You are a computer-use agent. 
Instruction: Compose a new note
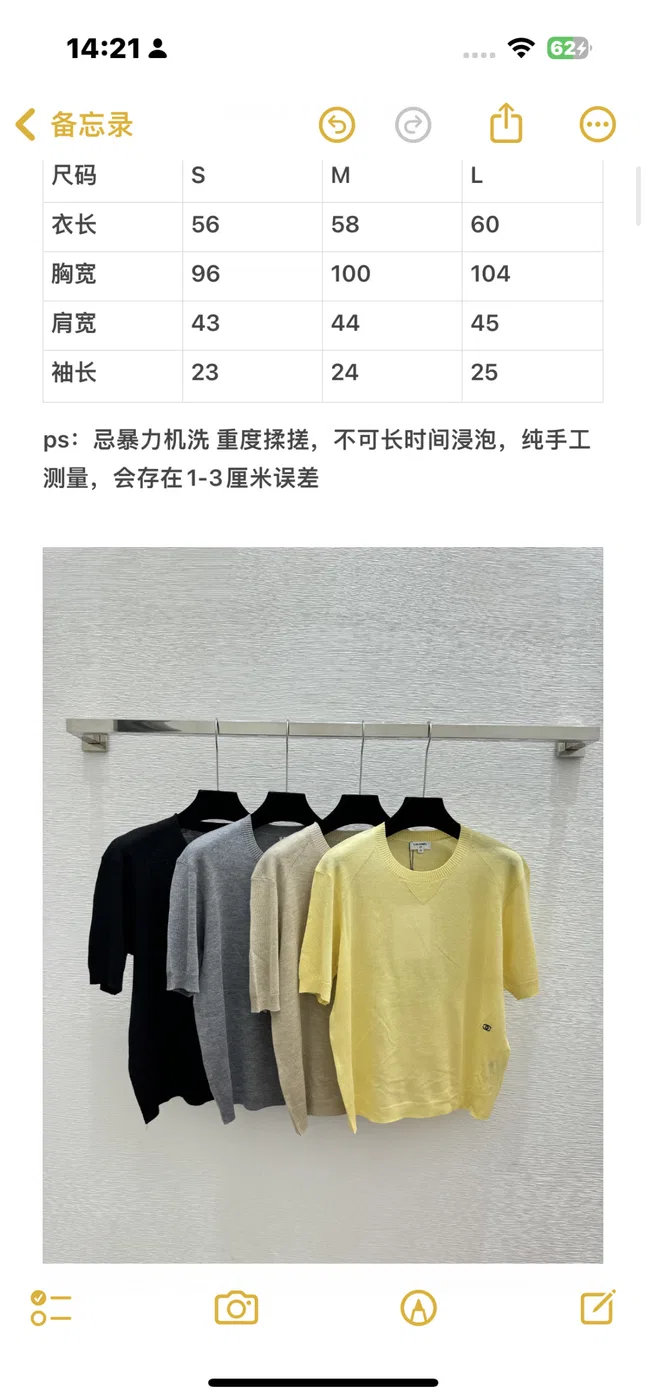click(x=598, y=1306)
